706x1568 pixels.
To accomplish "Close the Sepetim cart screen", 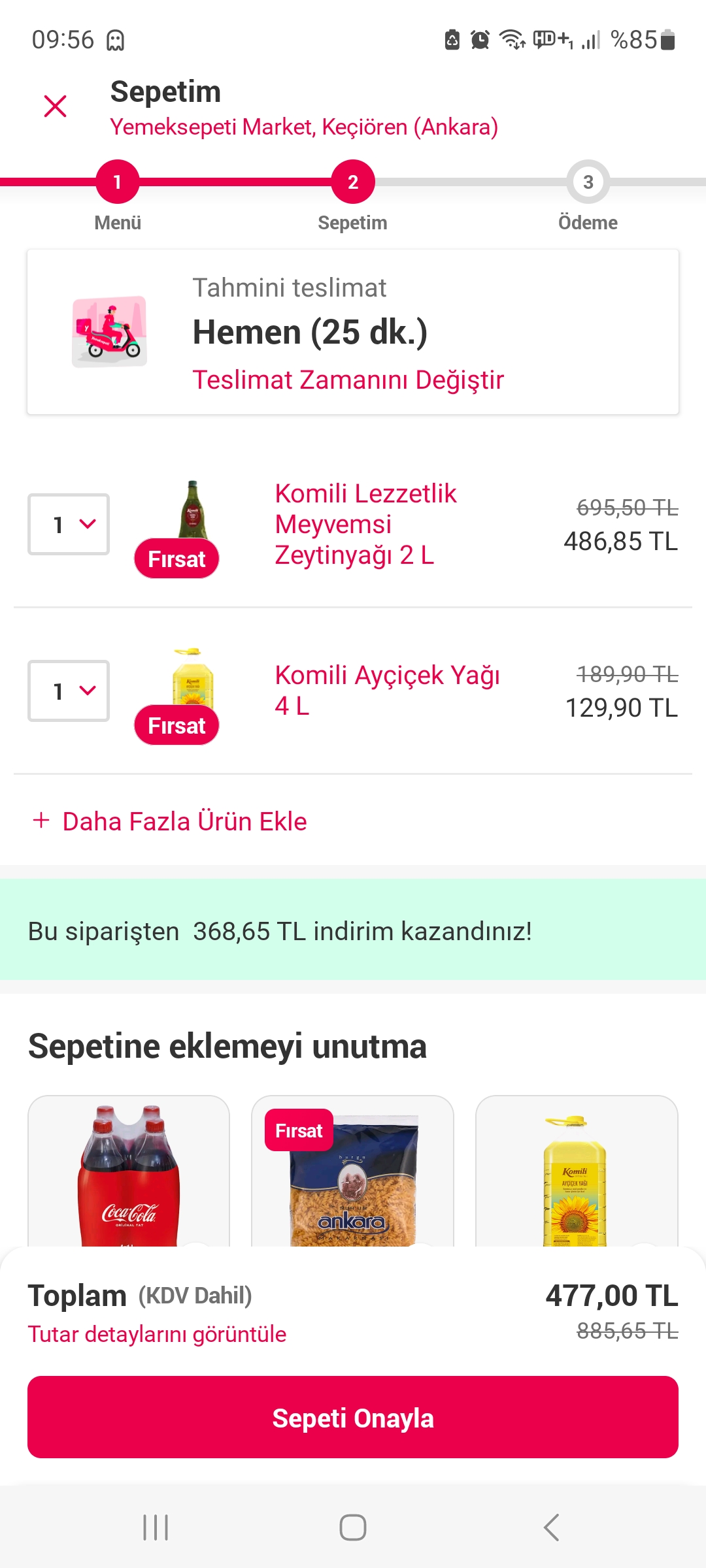I will [56, 106].
